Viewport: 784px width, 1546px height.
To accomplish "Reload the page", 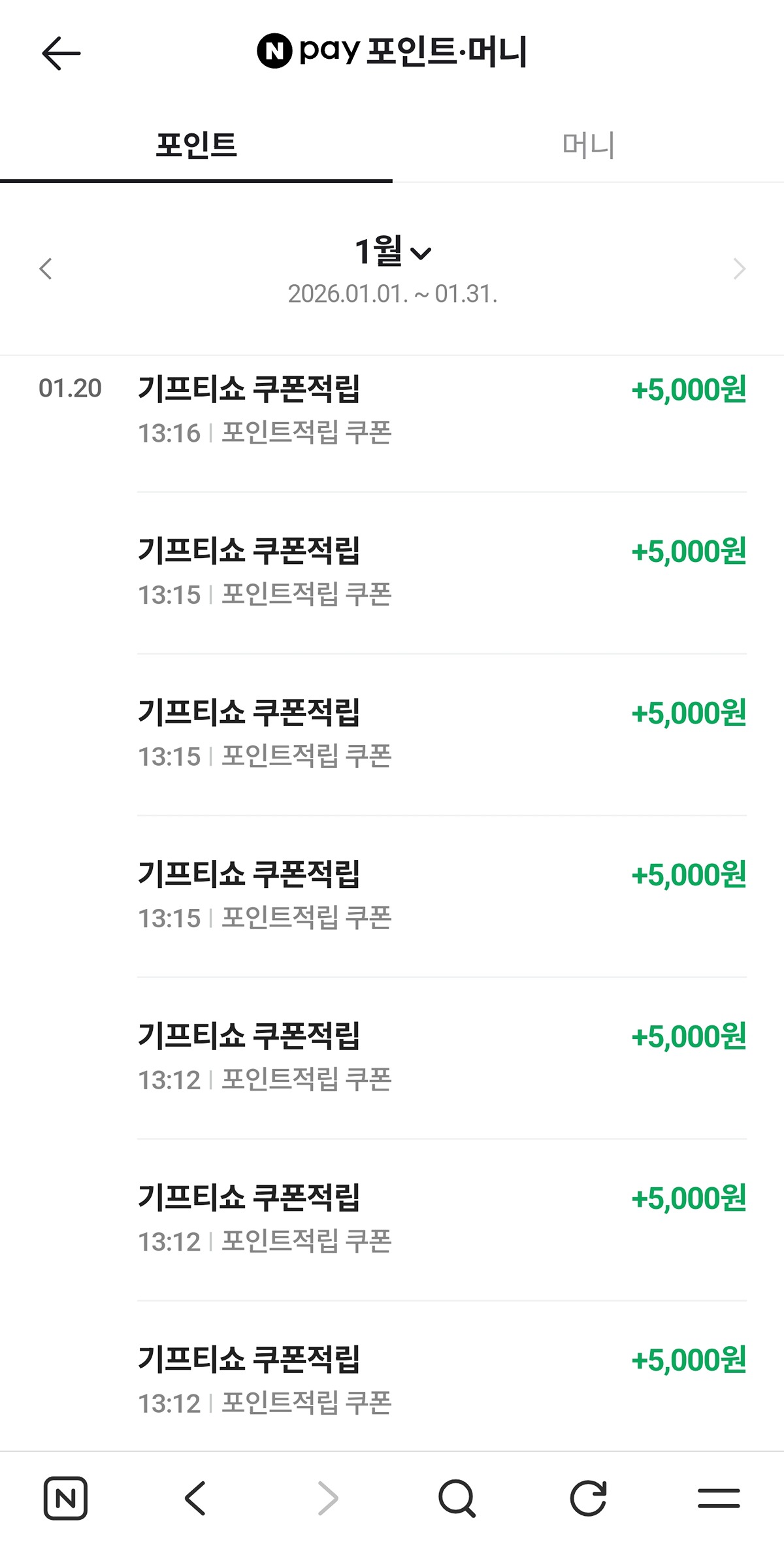I will click(x=588, y=1498).
